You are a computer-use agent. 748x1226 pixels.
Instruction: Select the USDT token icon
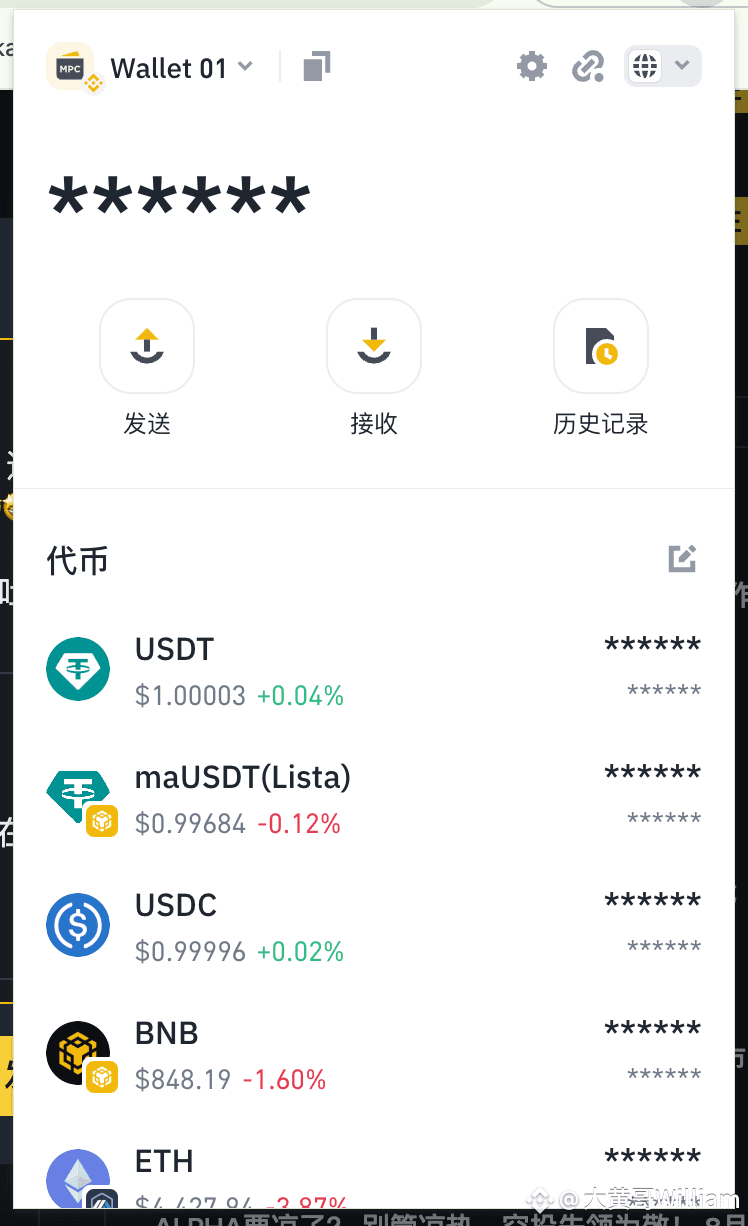78,668
